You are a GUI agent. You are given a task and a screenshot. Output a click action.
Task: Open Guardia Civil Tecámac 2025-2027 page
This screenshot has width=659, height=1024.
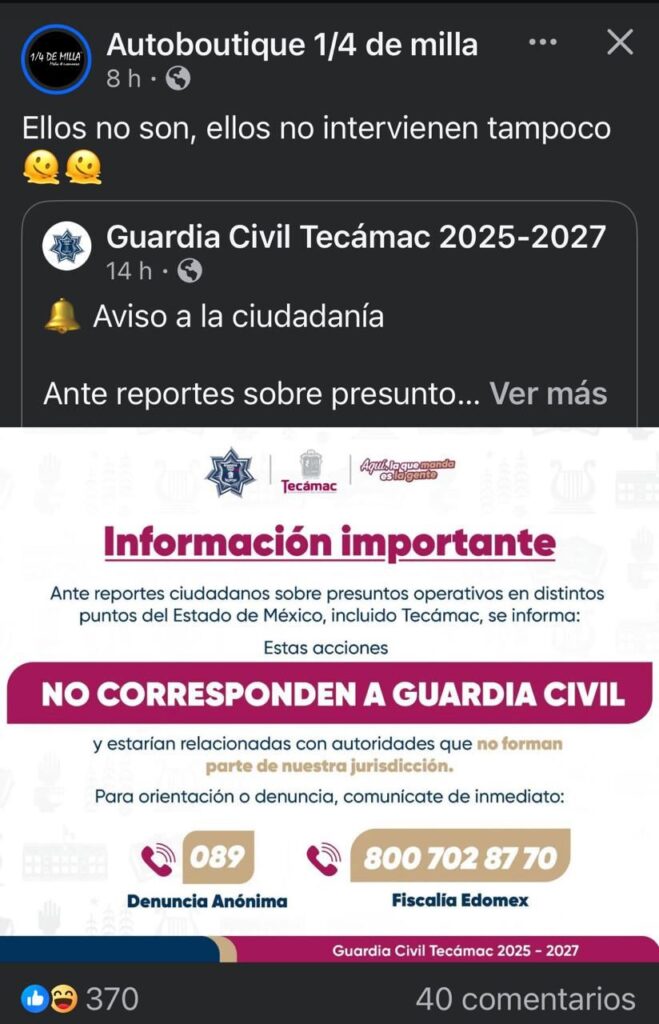(x=356, y=236)
